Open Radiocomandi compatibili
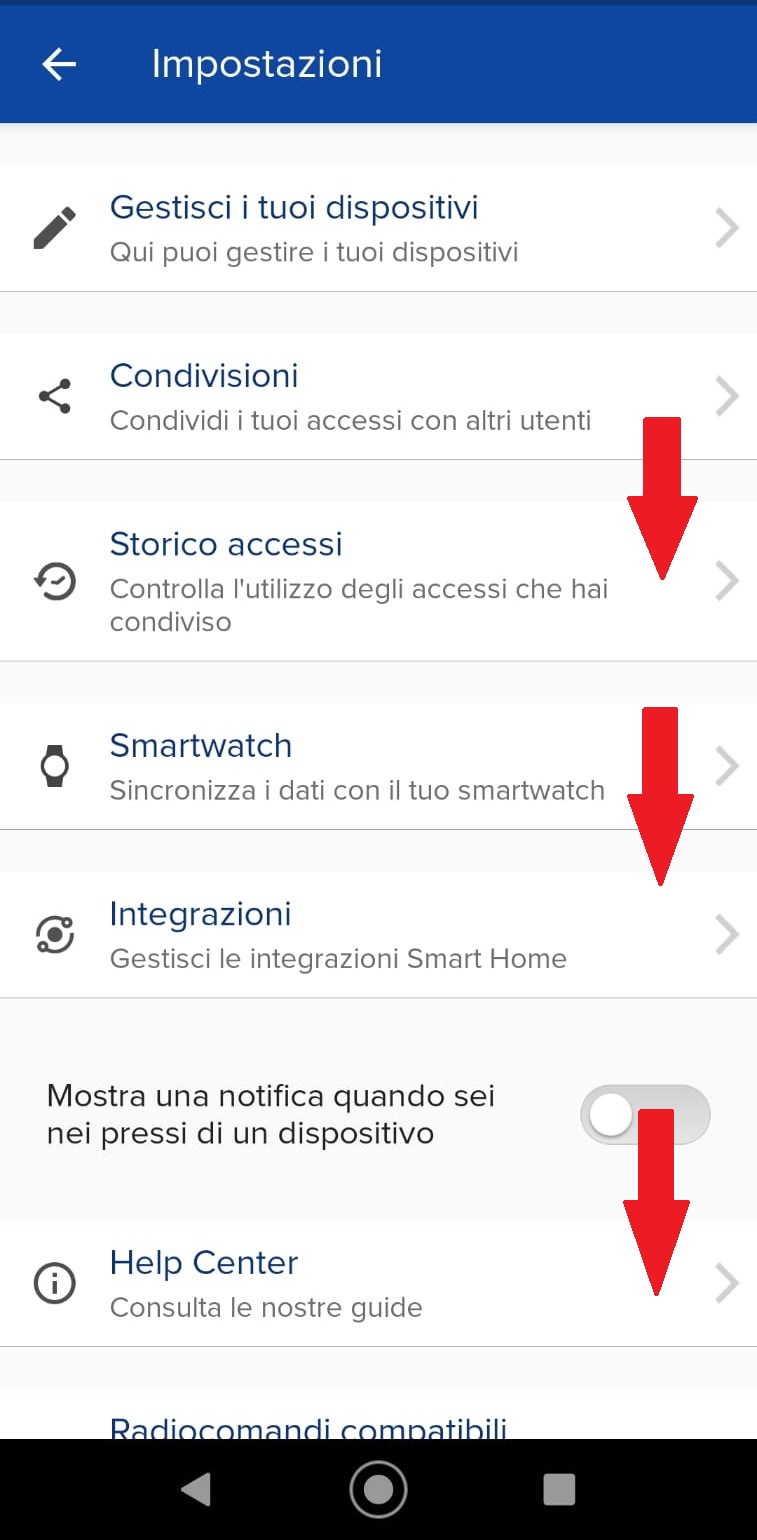This screenshot has width=757, height=1540. click(378, 1414)
